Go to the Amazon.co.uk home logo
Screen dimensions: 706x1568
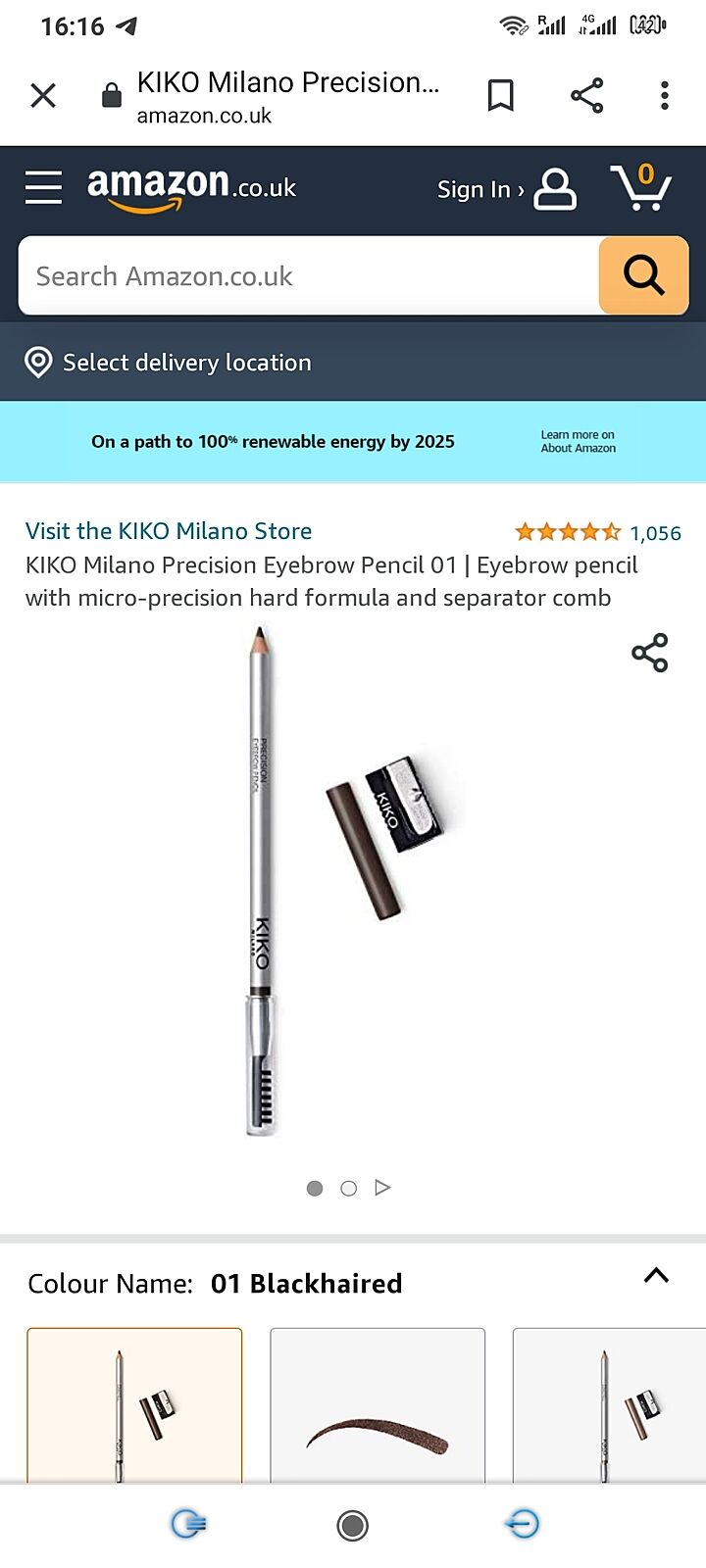coord(191,187)
